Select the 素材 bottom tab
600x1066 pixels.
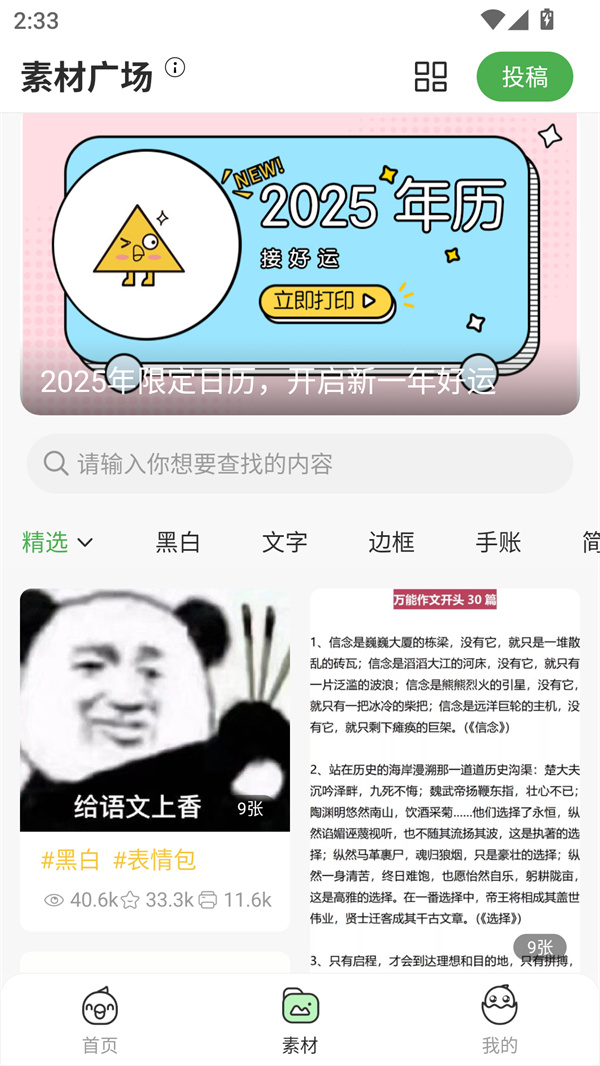click(300, 1020)
